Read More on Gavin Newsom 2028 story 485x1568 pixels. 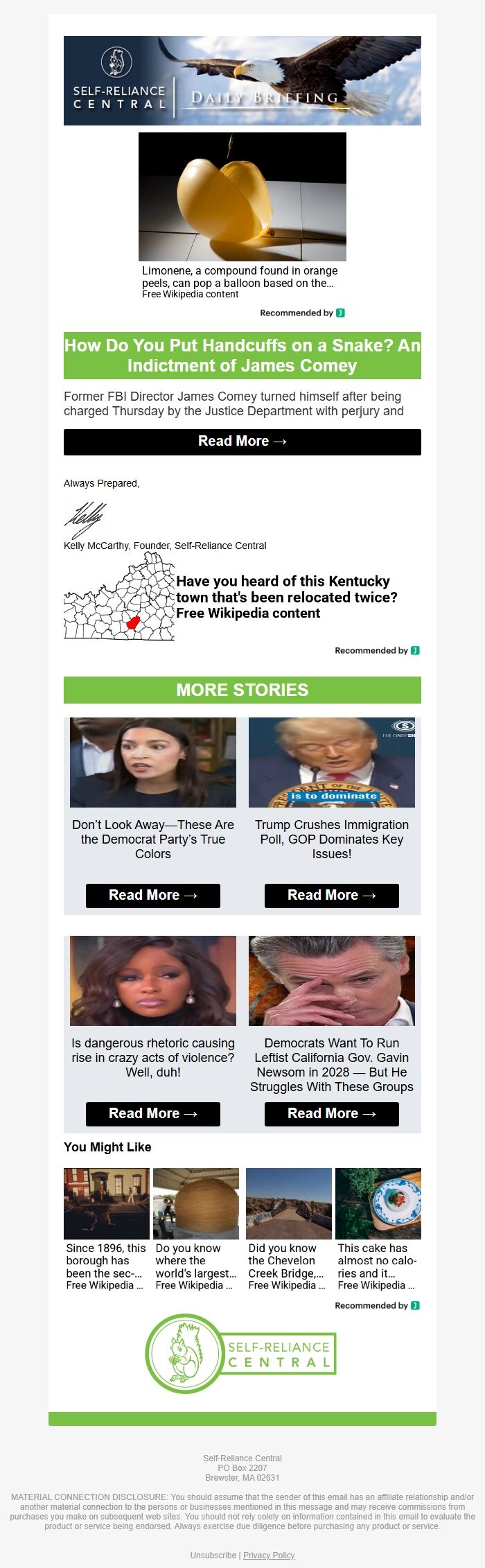point(332,1114)
